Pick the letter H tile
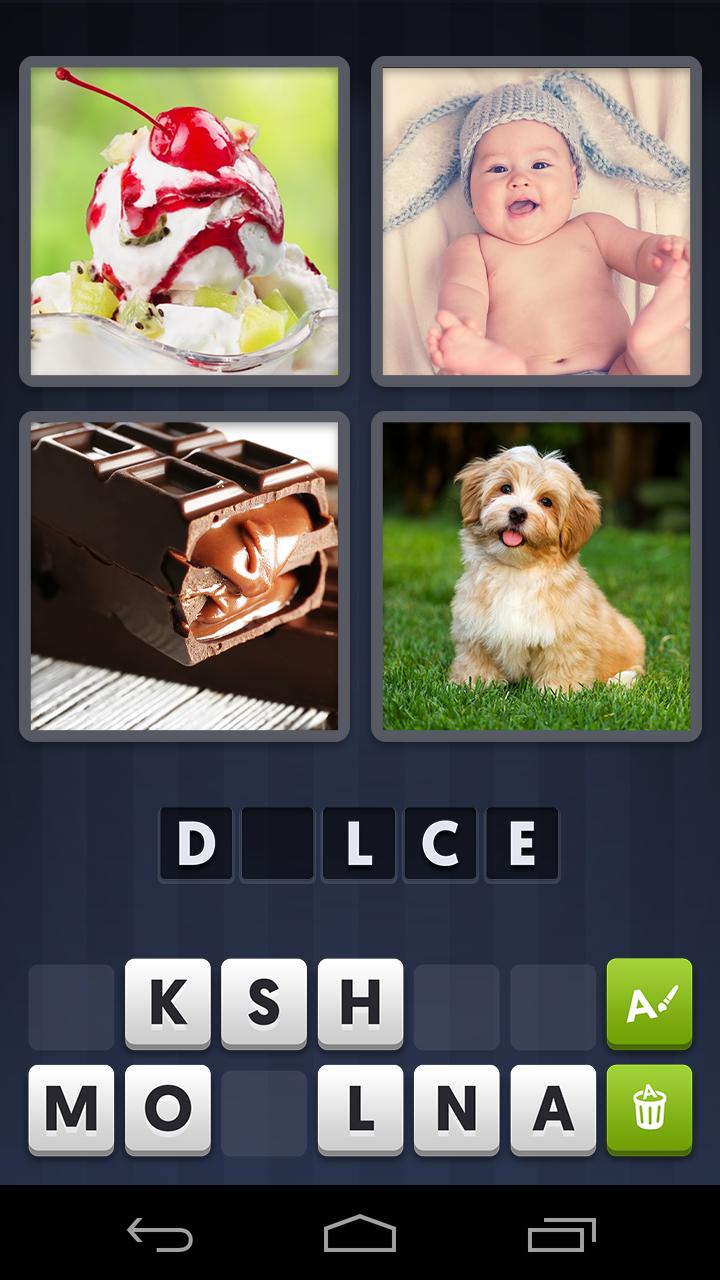This screenshot has width=720, height=1280. pos(360,1003)
